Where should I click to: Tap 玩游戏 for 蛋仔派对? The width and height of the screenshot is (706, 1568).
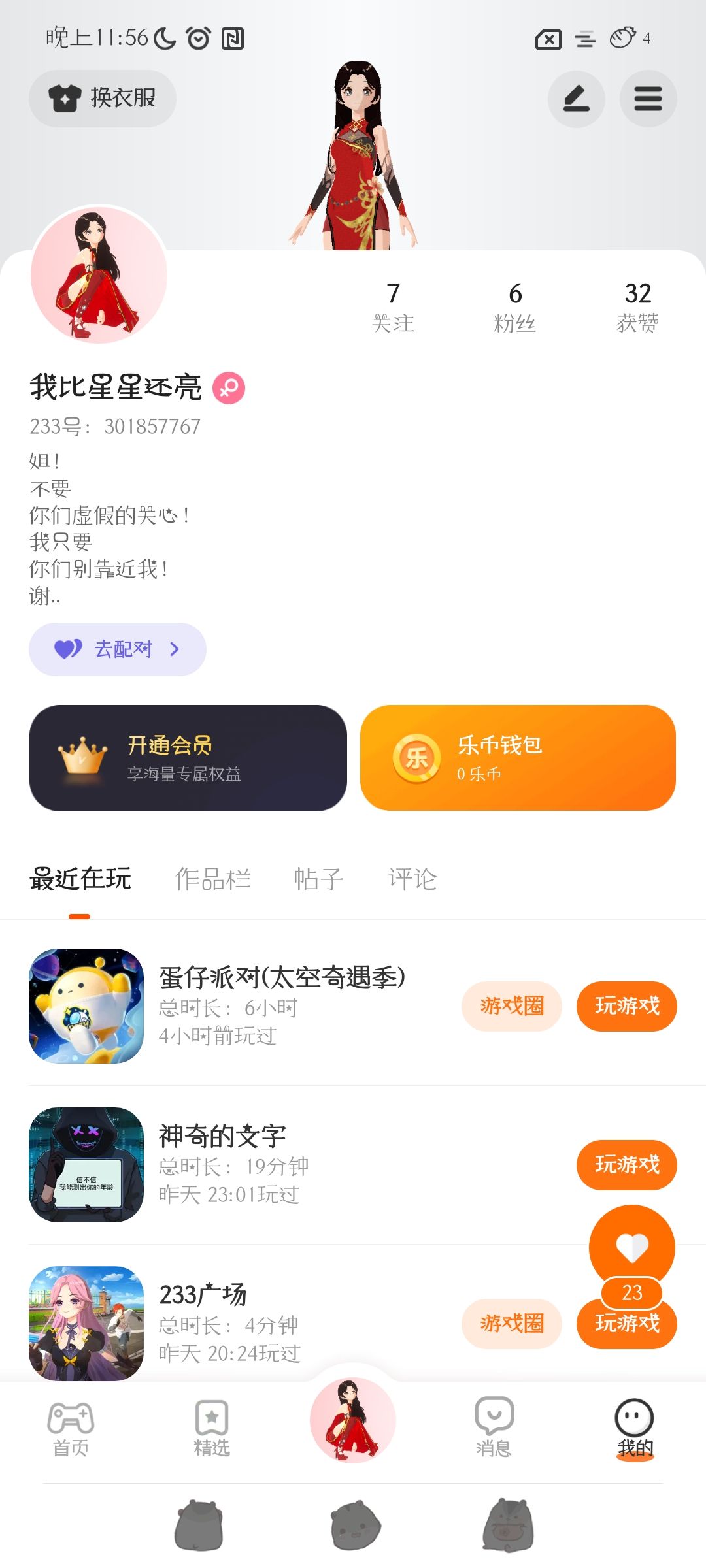626,1006
